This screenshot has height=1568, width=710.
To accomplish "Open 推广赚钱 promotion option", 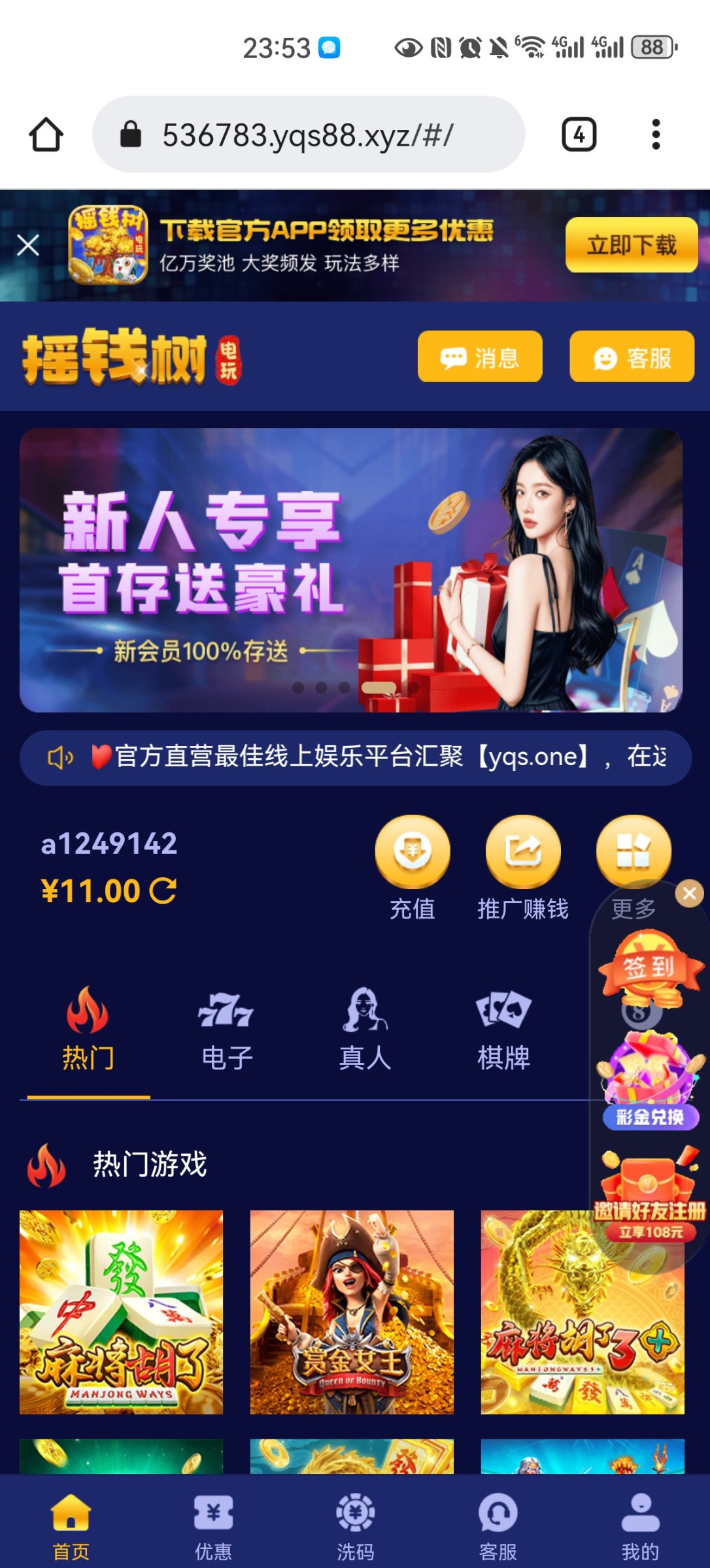I will (x=522, y=867).
